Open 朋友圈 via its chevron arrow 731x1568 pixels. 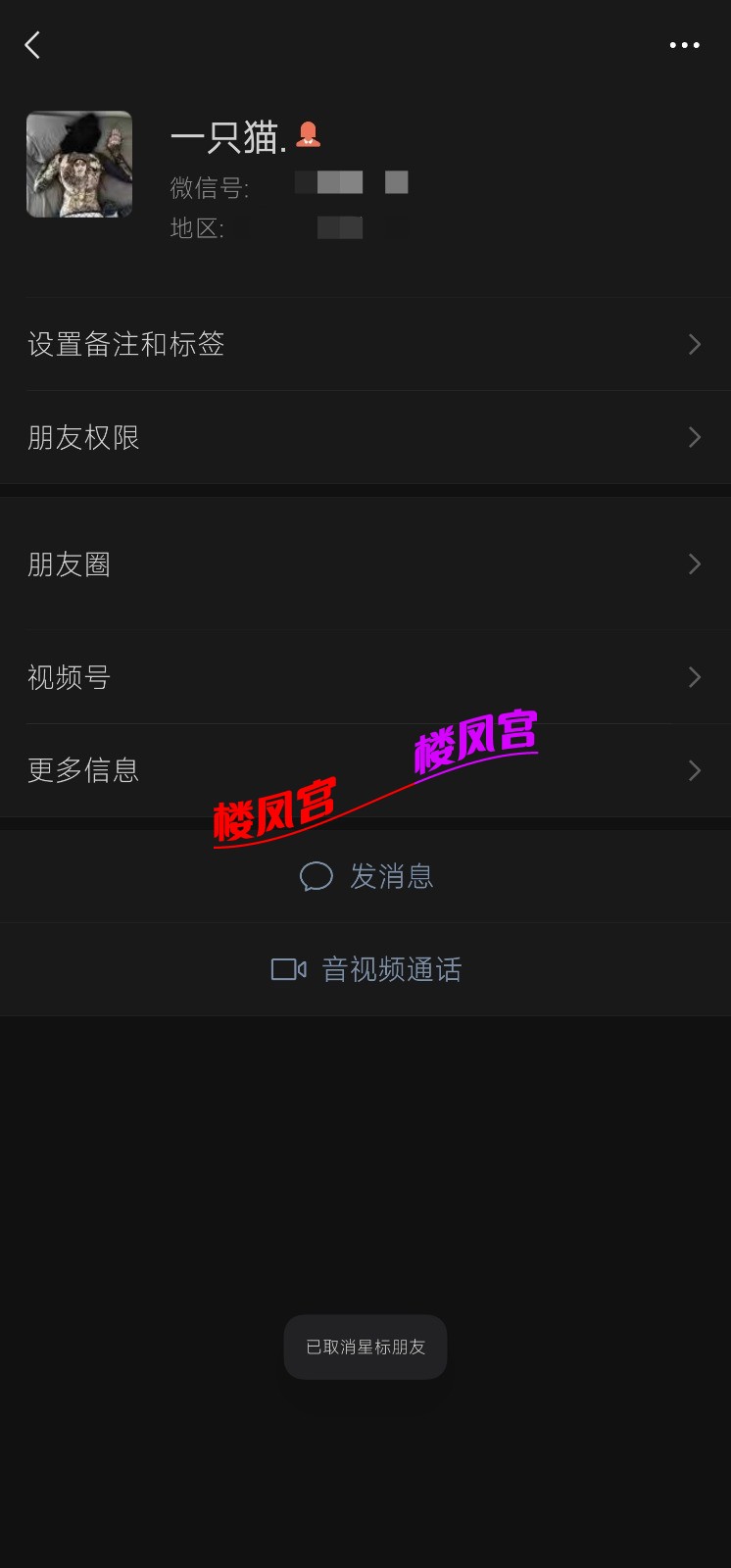[695, 564]
